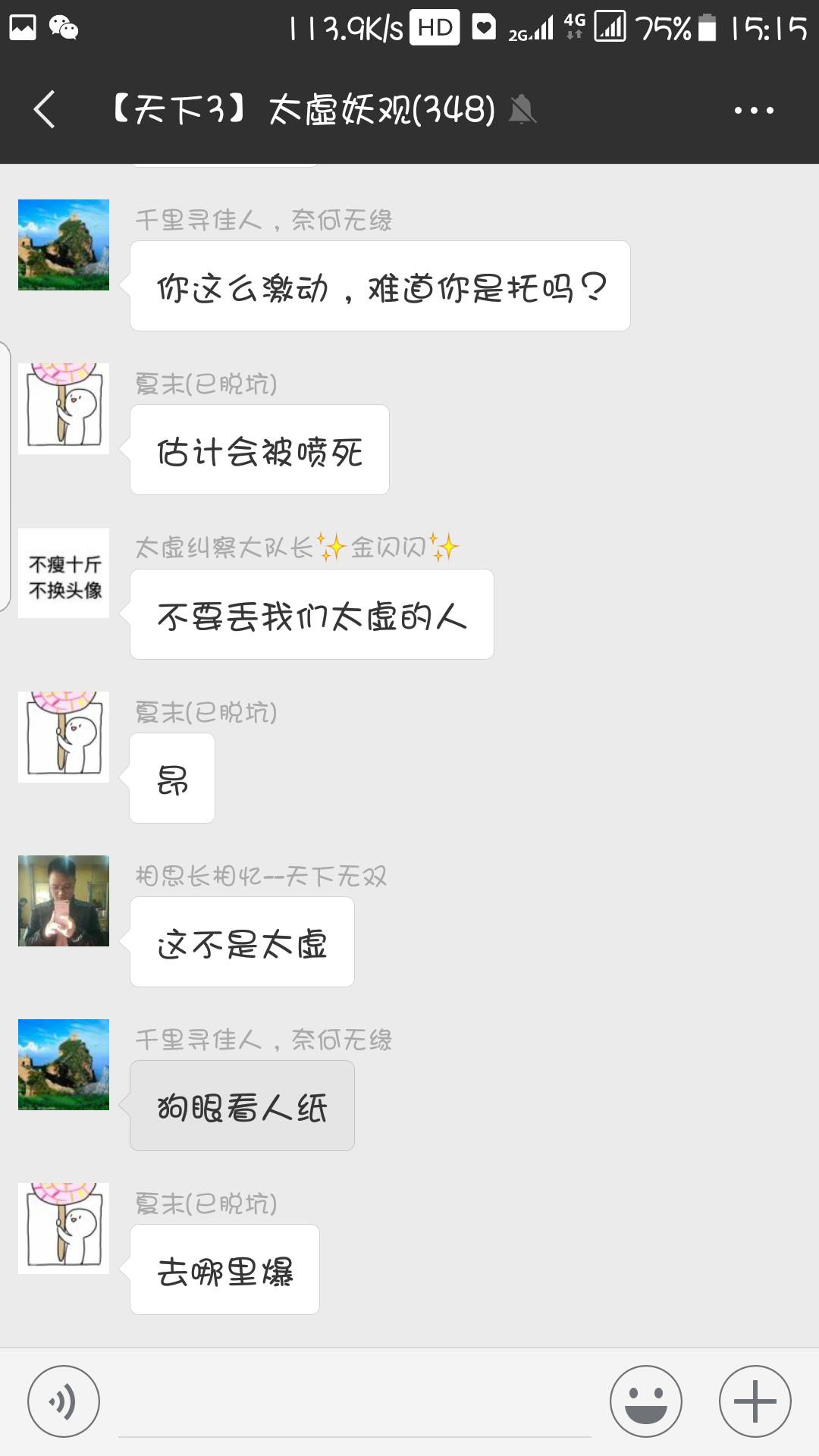Open the avatar beside '估计会被喷死'
Screen dimensions: 819x1456
[64, 409]
